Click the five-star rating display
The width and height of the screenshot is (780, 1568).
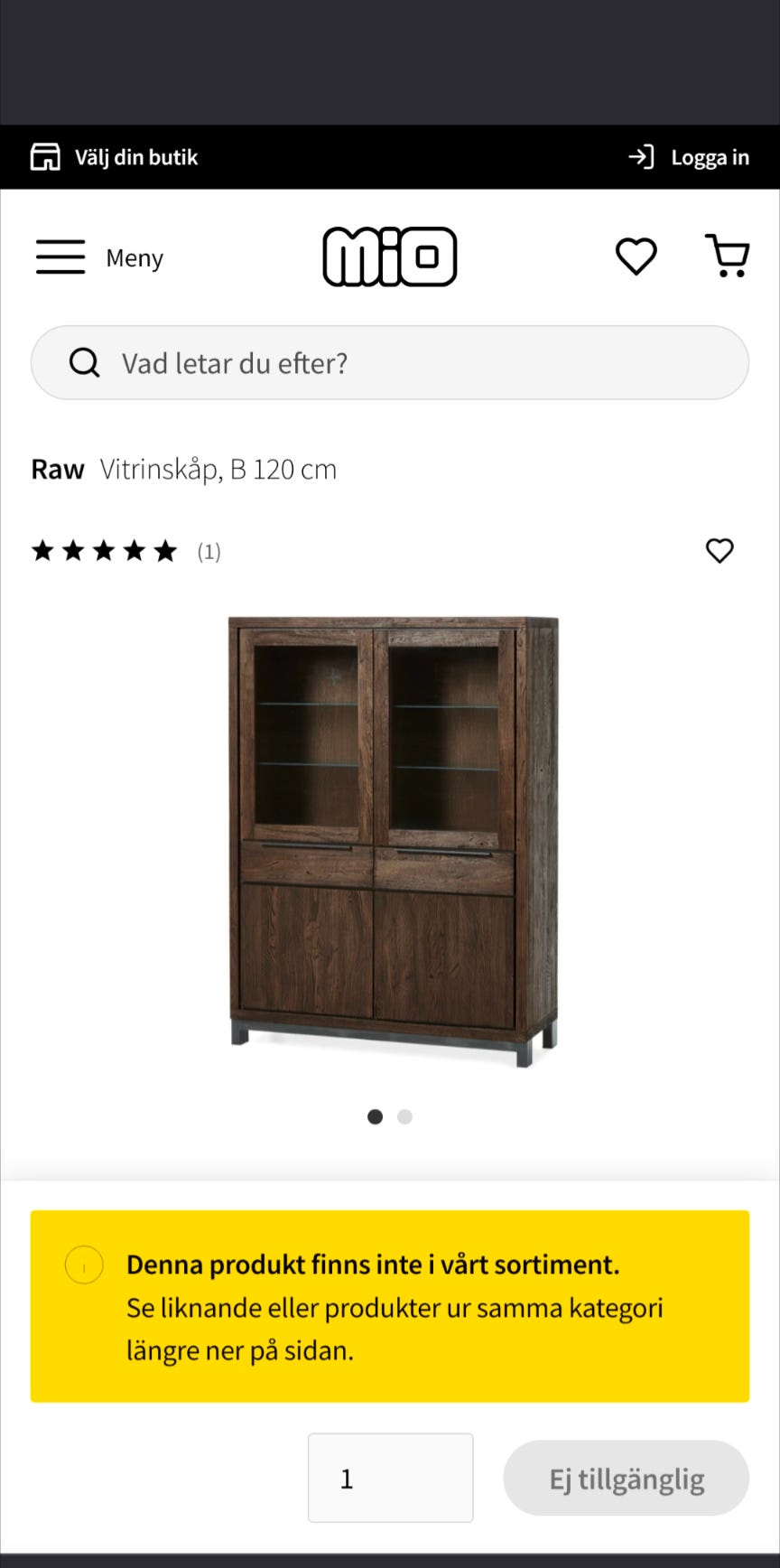pyautogui.click(x=104, y=550)
